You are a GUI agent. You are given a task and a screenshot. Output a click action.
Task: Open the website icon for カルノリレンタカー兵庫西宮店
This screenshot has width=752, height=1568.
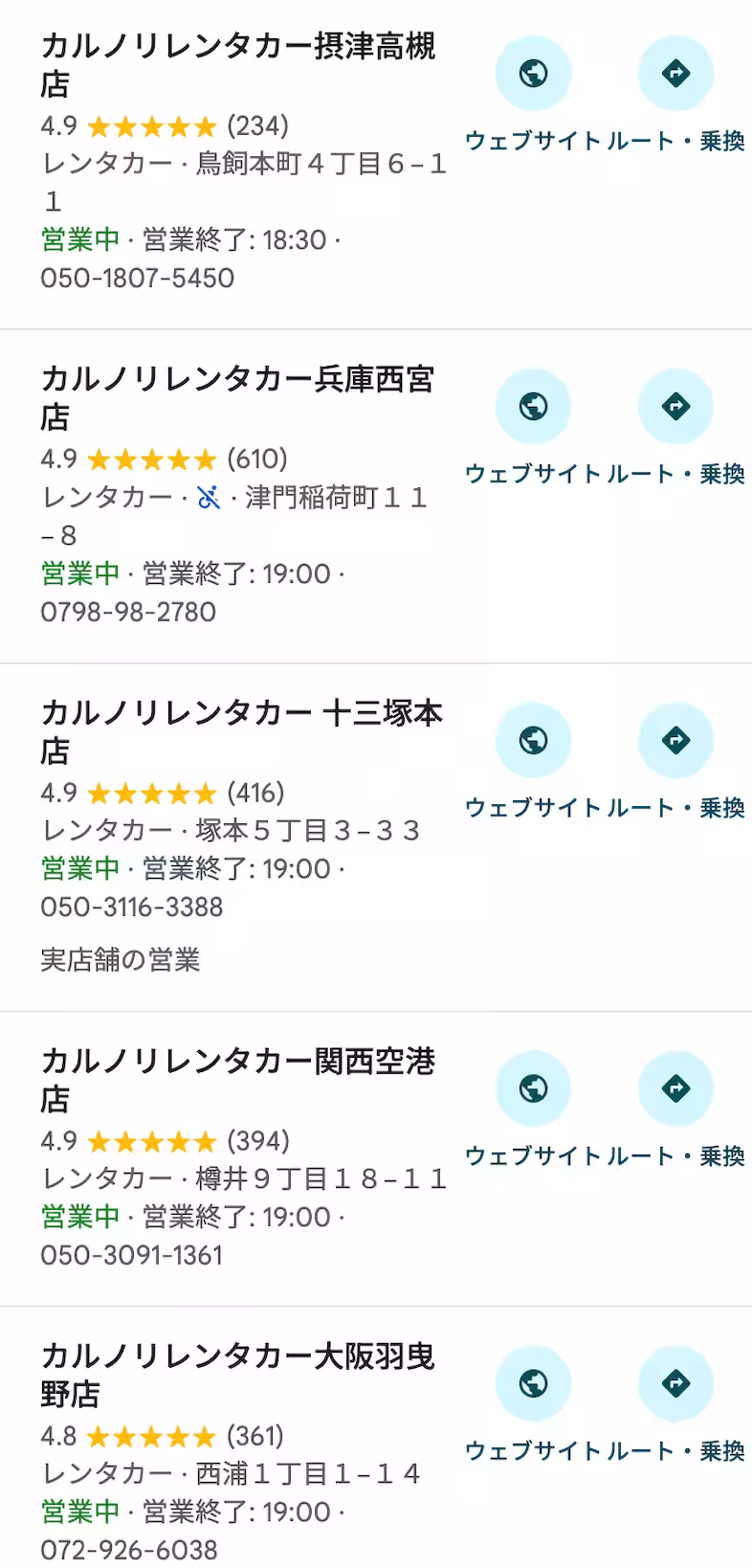[534, 406]
